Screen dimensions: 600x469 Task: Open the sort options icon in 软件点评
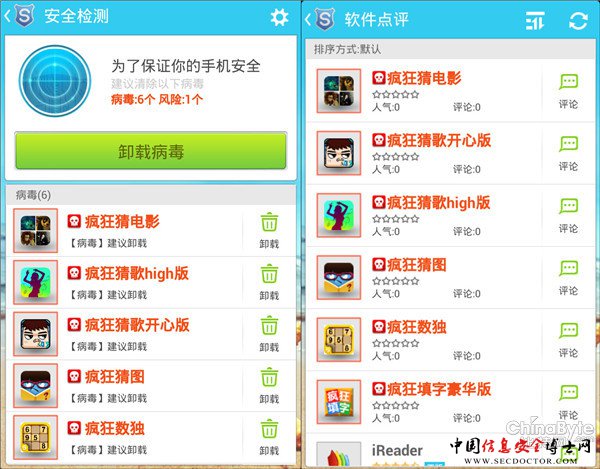pos(536,20)
